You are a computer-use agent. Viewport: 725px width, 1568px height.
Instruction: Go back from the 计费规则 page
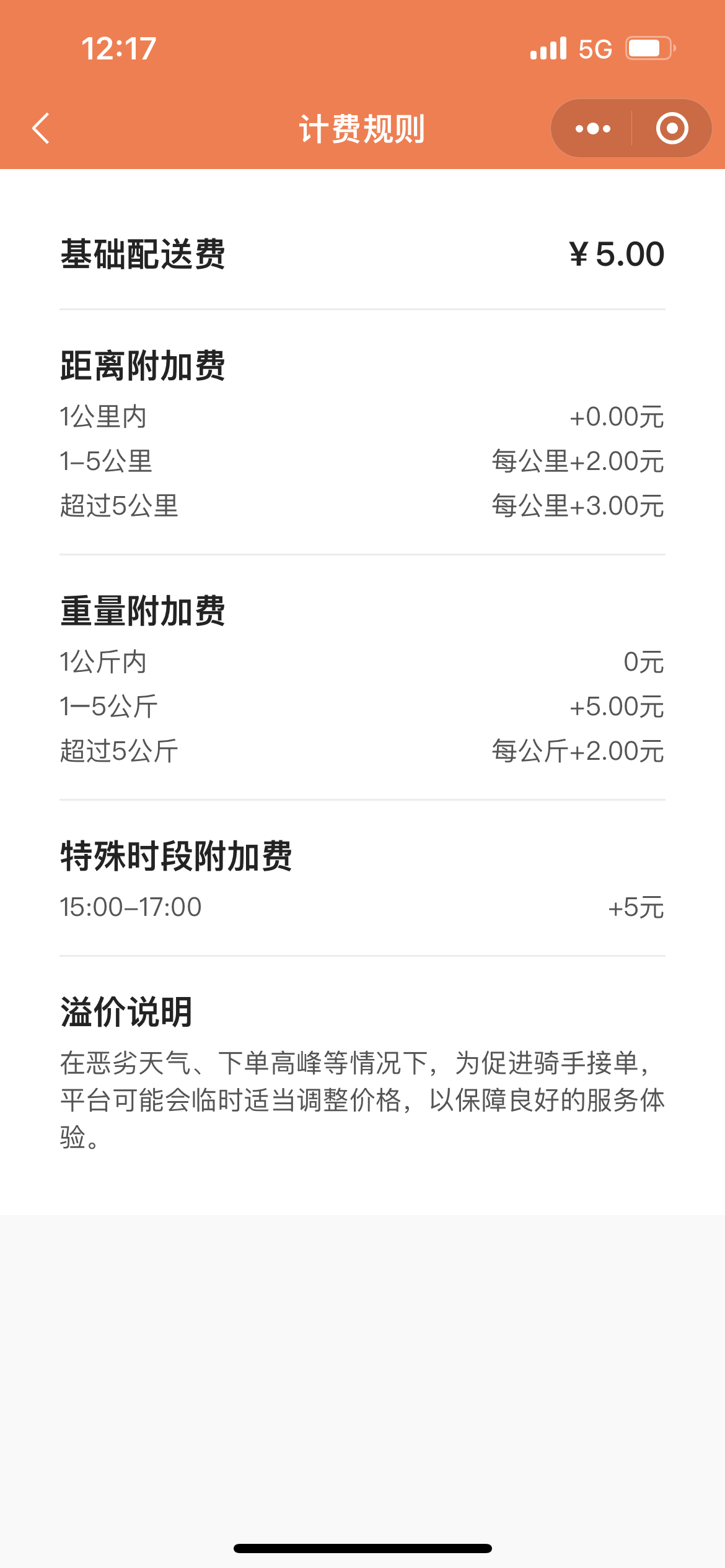click(41, 128)
